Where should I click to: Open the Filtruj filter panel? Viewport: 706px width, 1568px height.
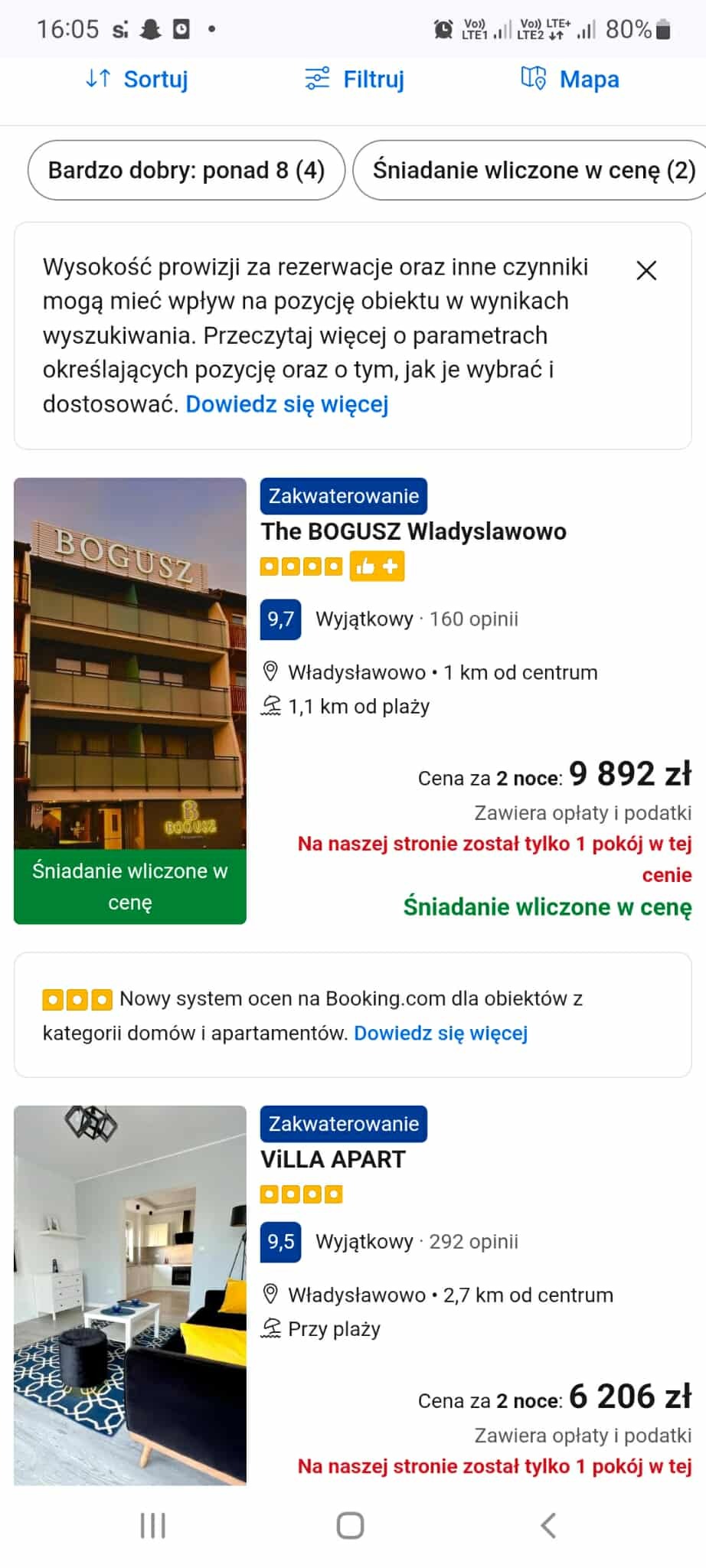355,79
